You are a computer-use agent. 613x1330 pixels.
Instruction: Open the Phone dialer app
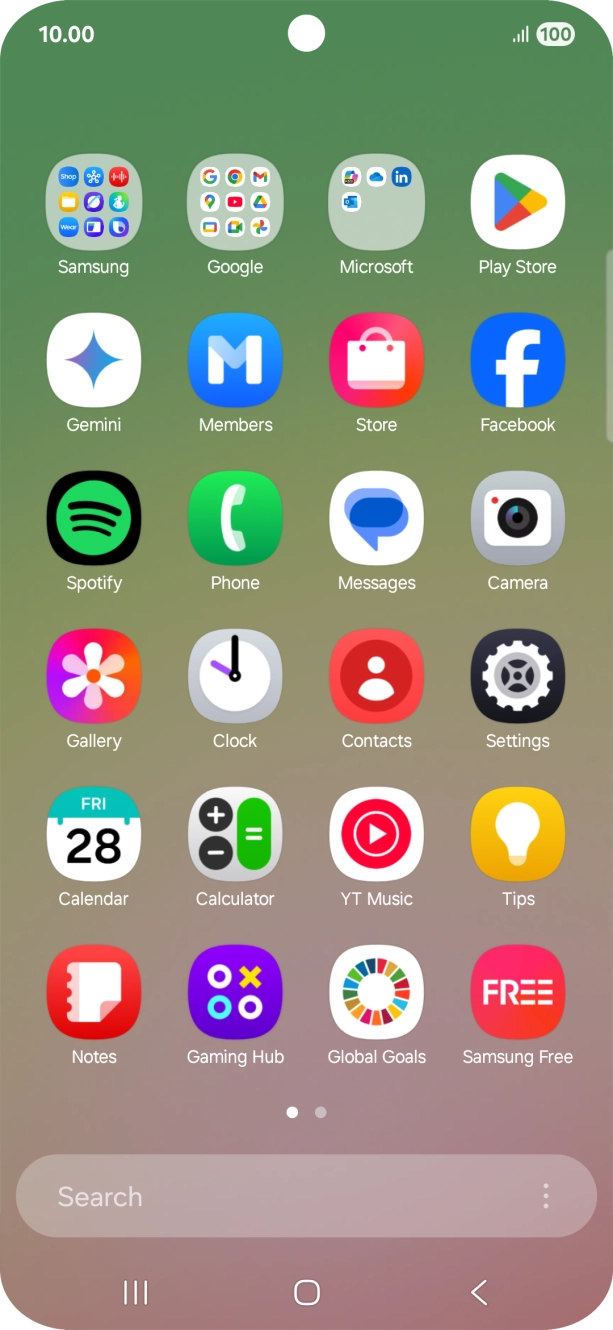tap(235, 518)
